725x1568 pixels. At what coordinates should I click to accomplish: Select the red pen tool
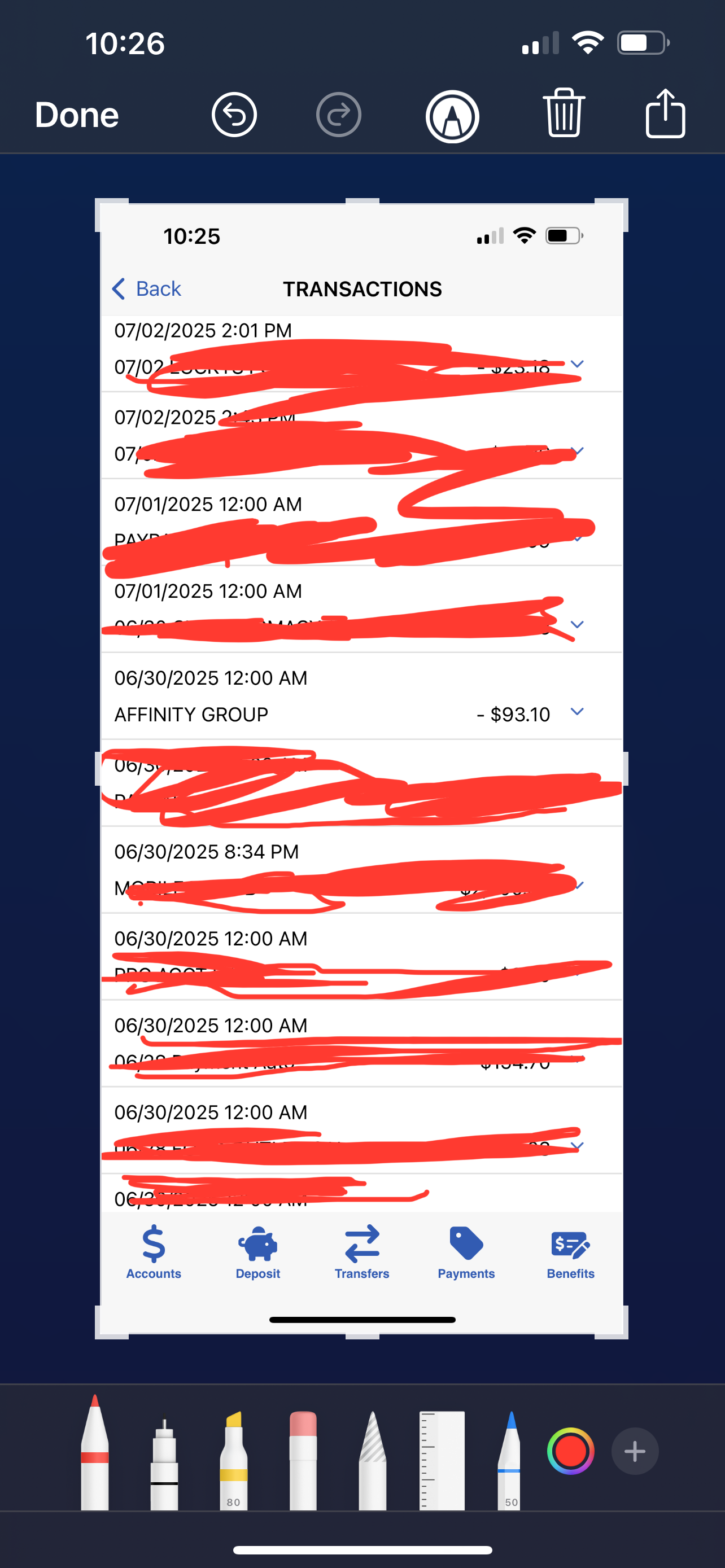pyautogui.click(x=94, y=1452)
